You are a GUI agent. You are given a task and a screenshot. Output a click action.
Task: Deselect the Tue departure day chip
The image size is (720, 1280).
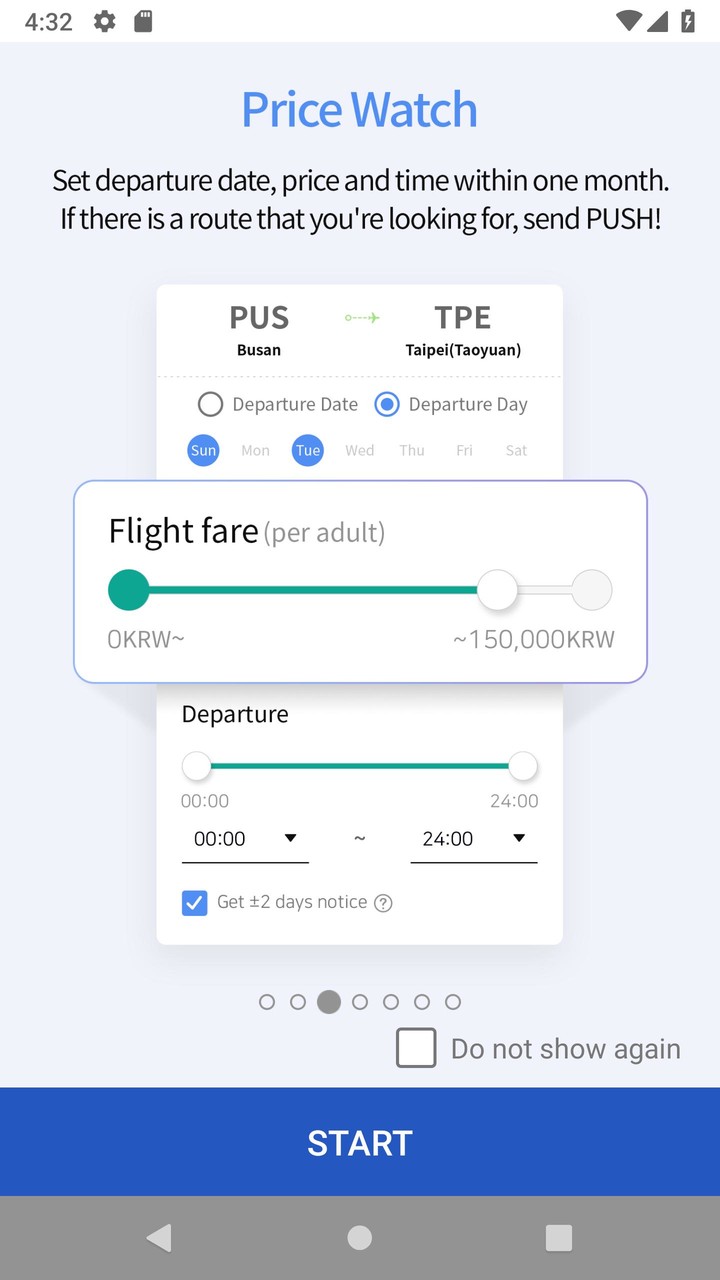point(307,450)
